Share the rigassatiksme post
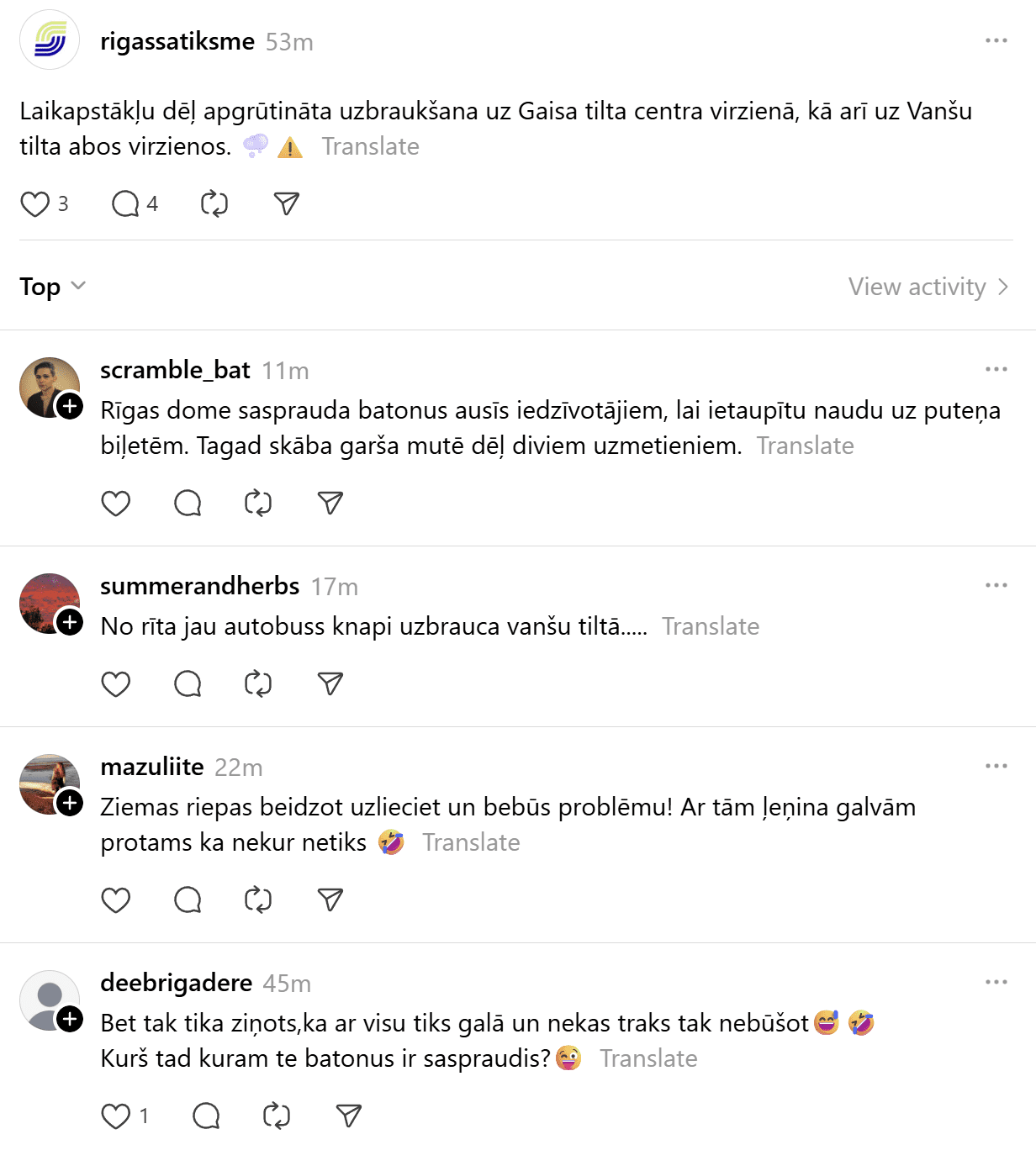The image size is (1036, 1166). tap(287, 204)
